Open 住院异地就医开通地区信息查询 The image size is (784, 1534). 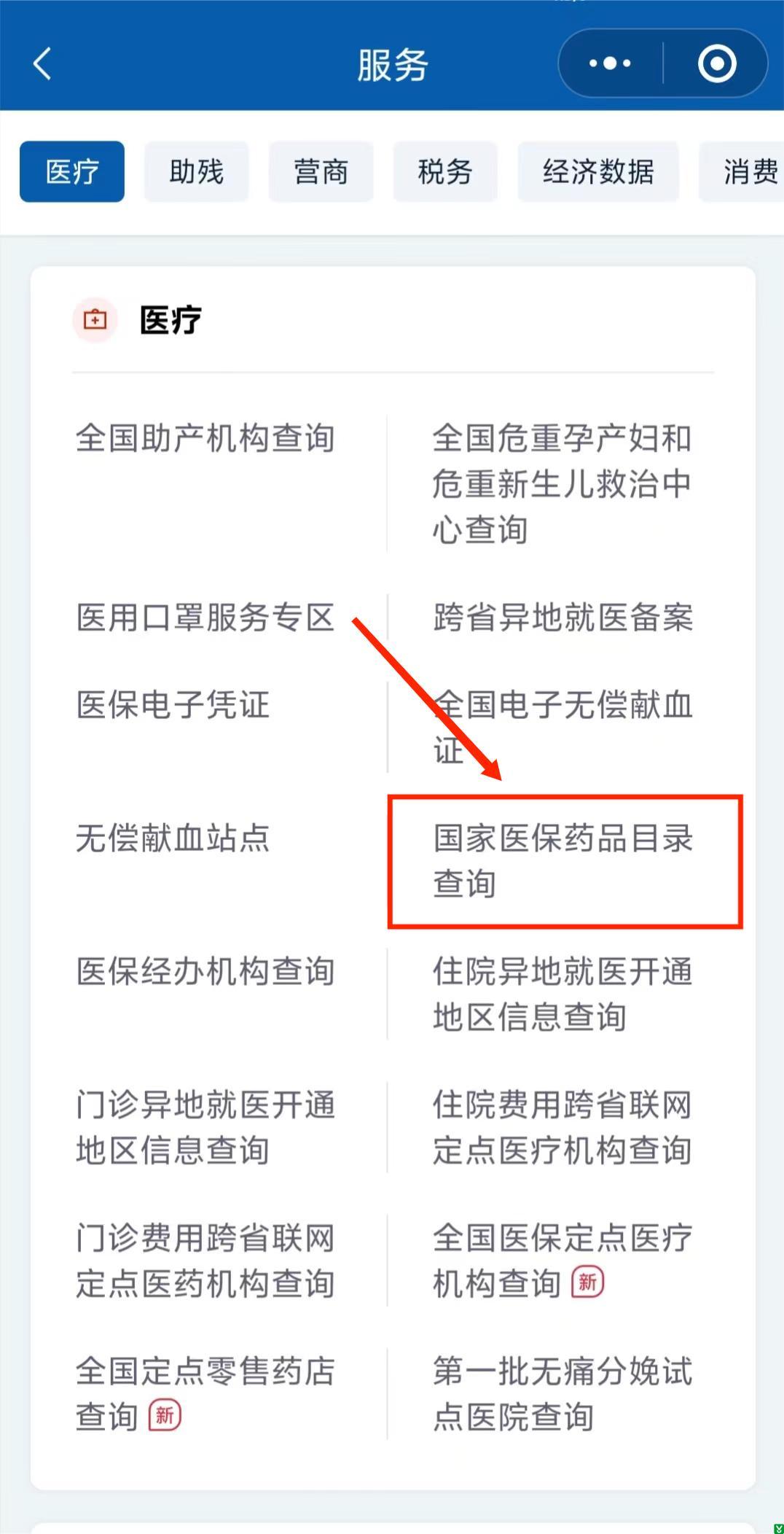click(x=562, y=994)
